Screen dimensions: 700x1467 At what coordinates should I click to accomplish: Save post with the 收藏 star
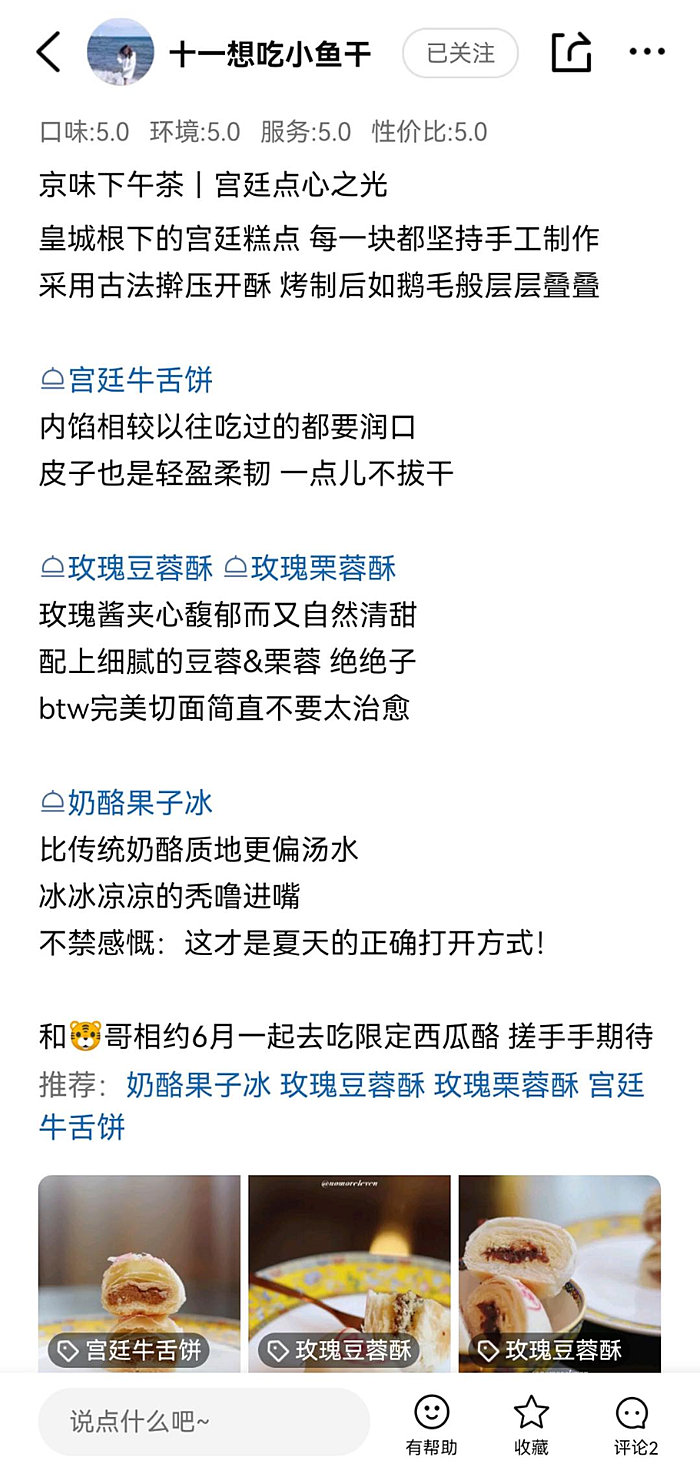click(x=531, y=1424)
